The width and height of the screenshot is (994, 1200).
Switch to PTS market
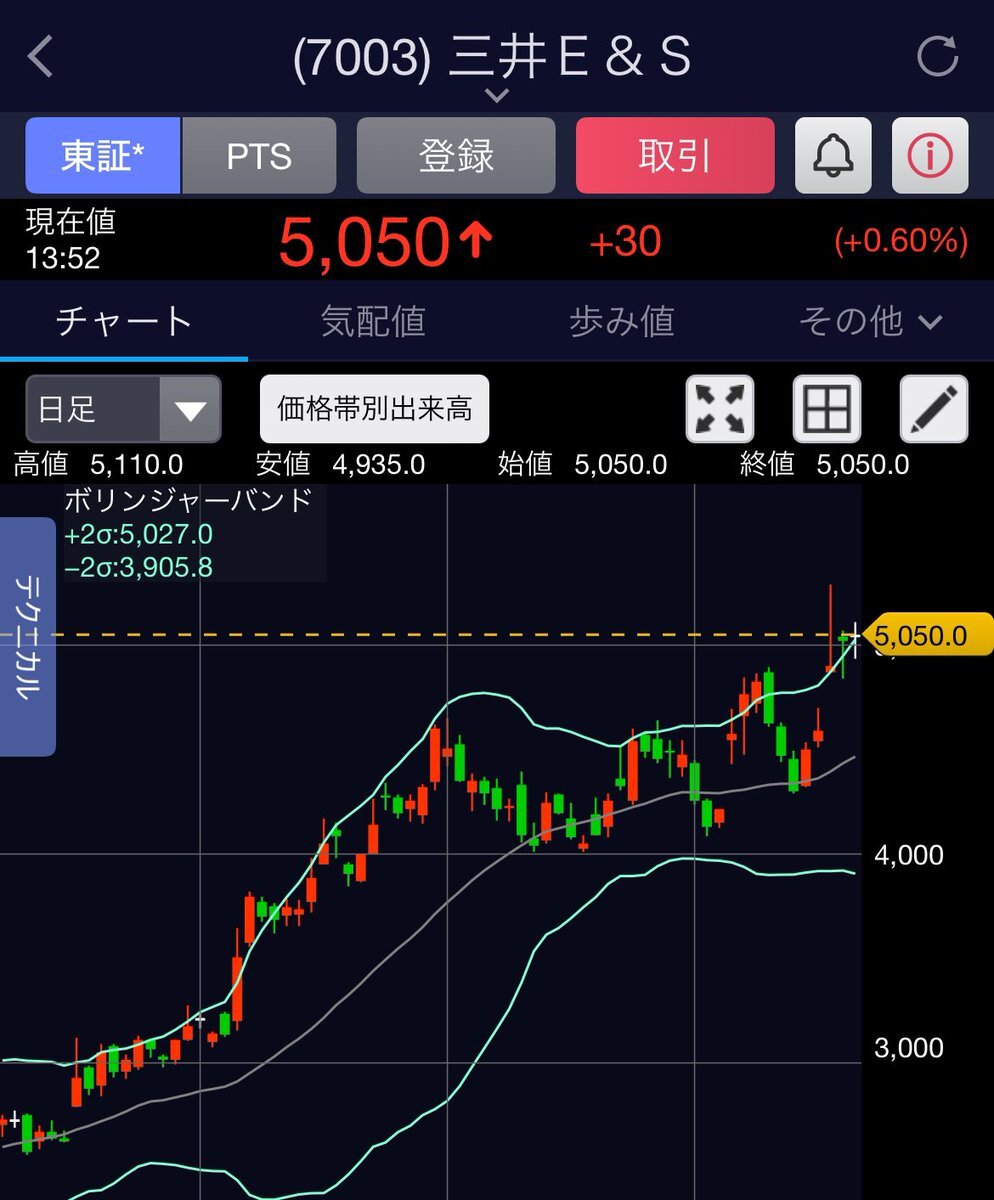tap(259, 156)
